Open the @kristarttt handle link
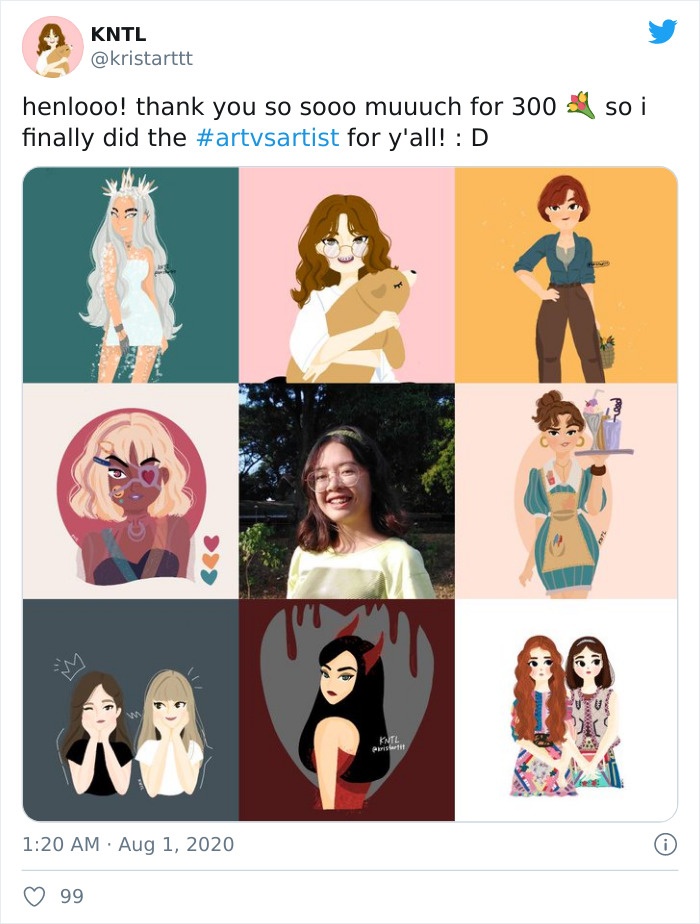The height and width of the screenshot is (924, 700). 141,59
